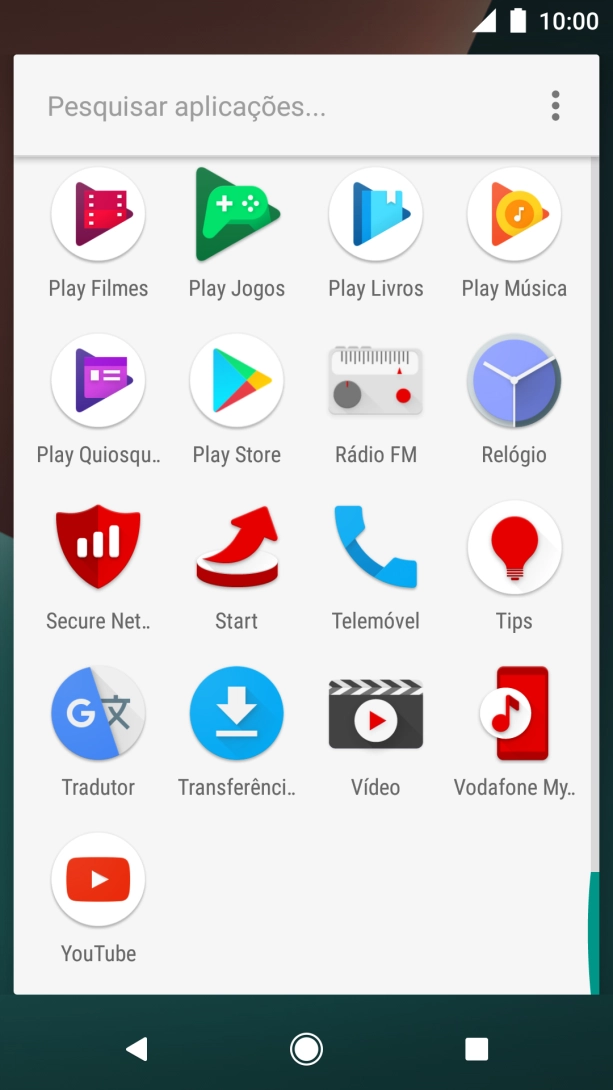Open Play Quiosque app
613x1090 pixels.
pos(98,381)
